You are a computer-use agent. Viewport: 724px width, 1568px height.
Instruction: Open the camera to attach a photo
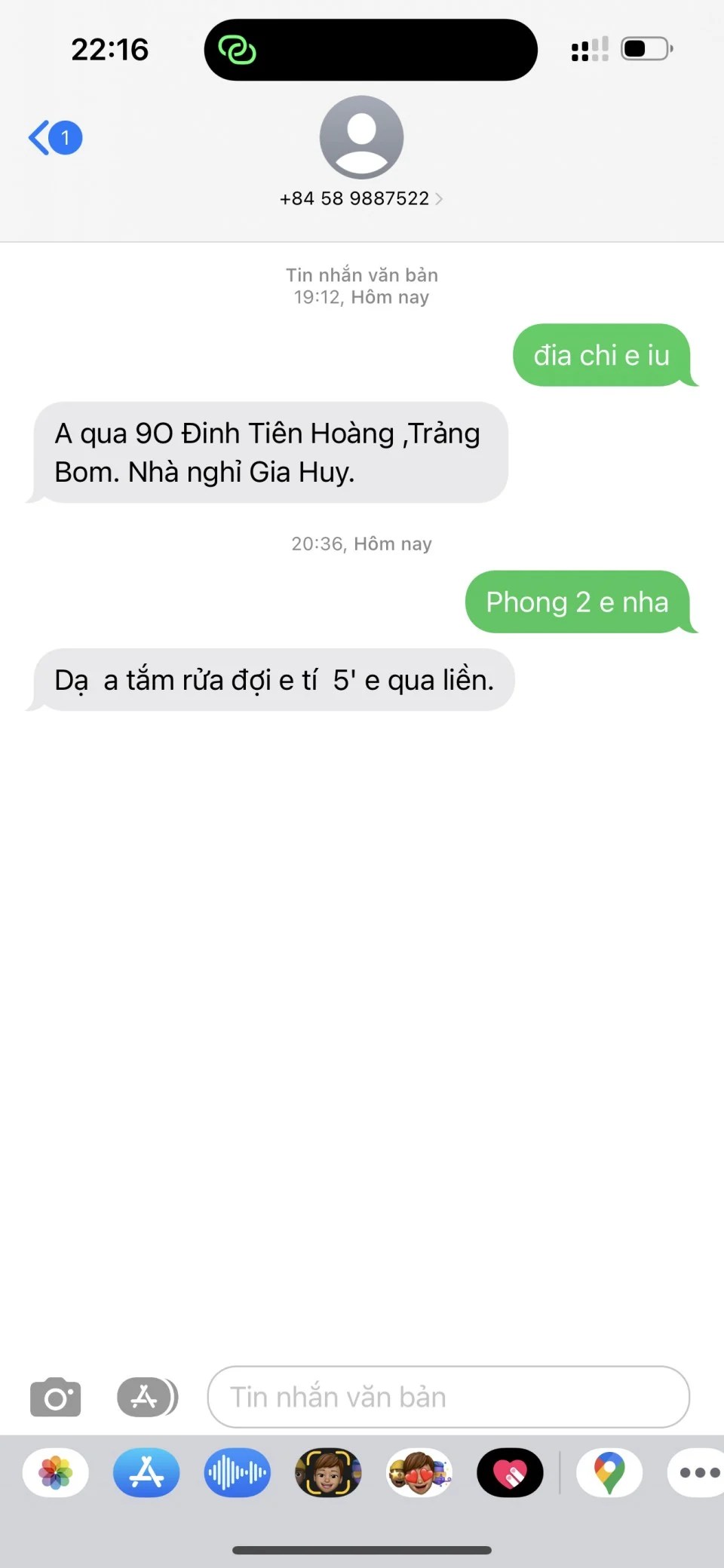point(55,1397)
